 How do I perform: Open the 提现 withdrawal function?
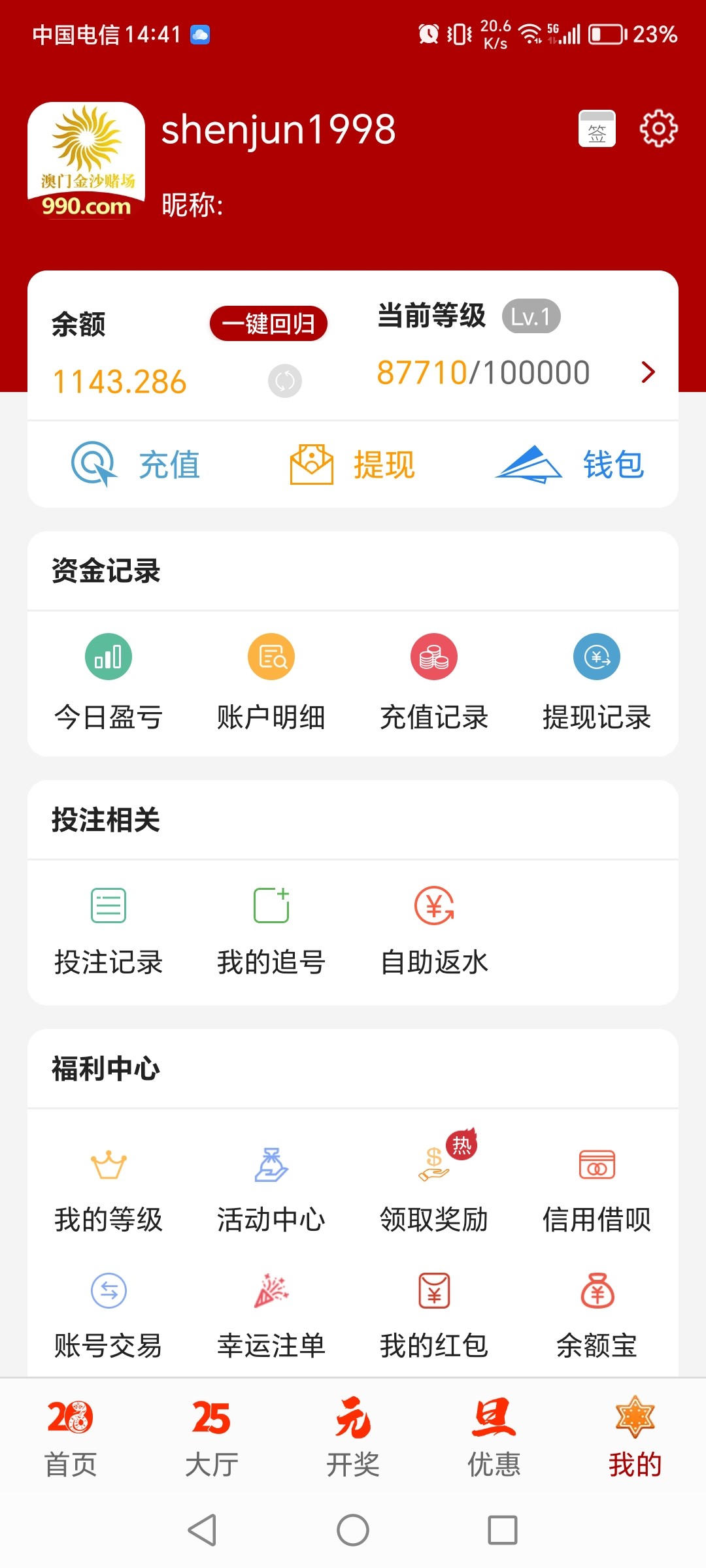pos(353,465)
